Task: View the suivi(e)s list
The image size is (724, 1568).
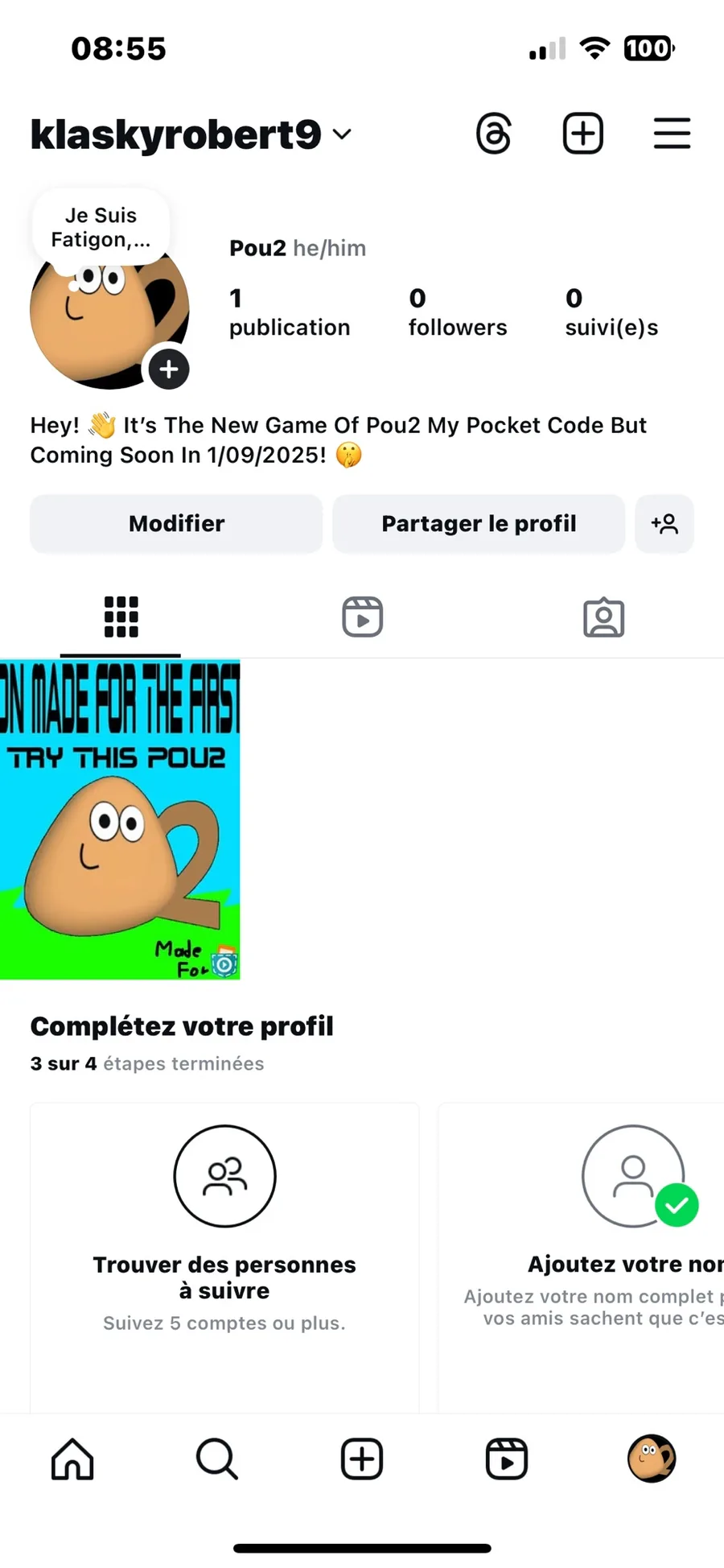Action: click(x=611, y=312)
